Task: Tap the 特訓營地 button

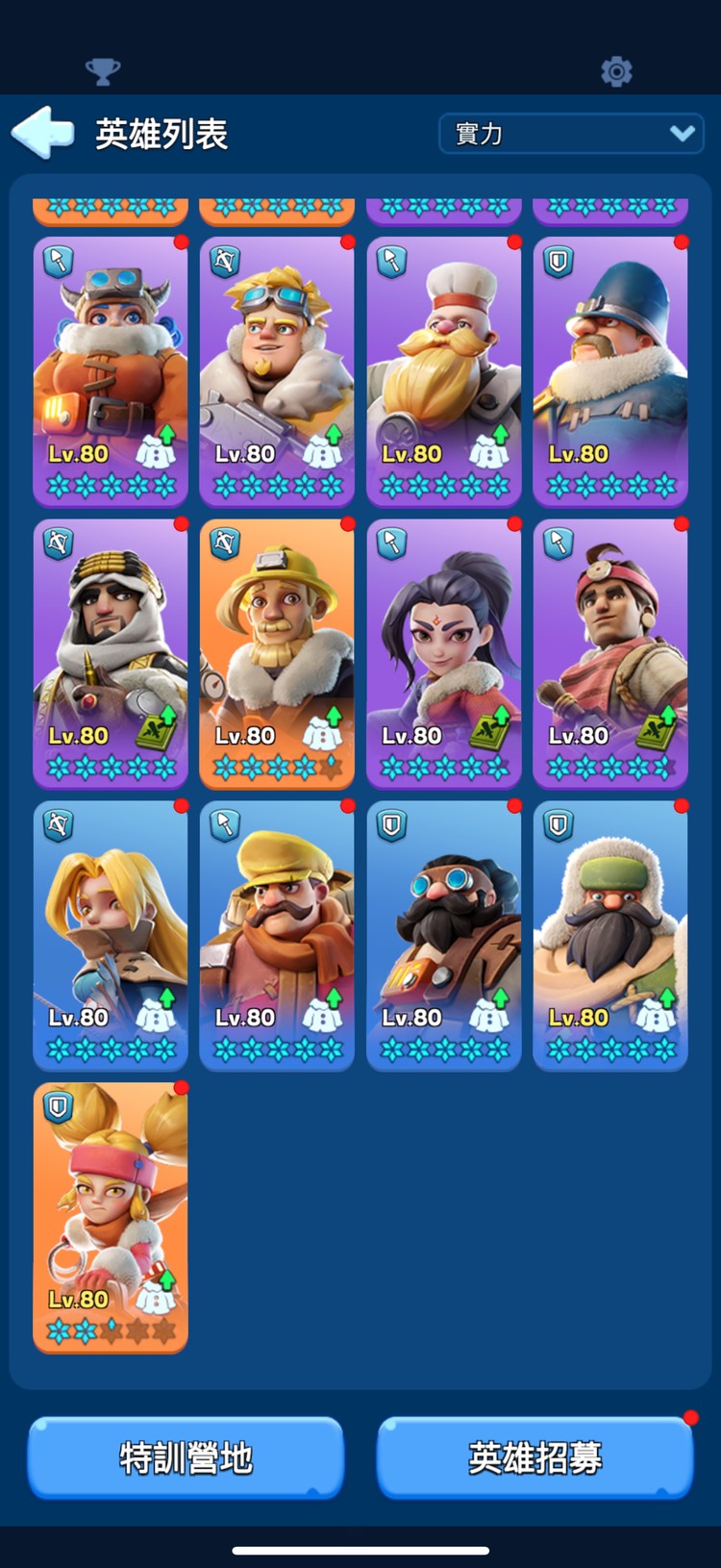Action: coord(186,1457)
